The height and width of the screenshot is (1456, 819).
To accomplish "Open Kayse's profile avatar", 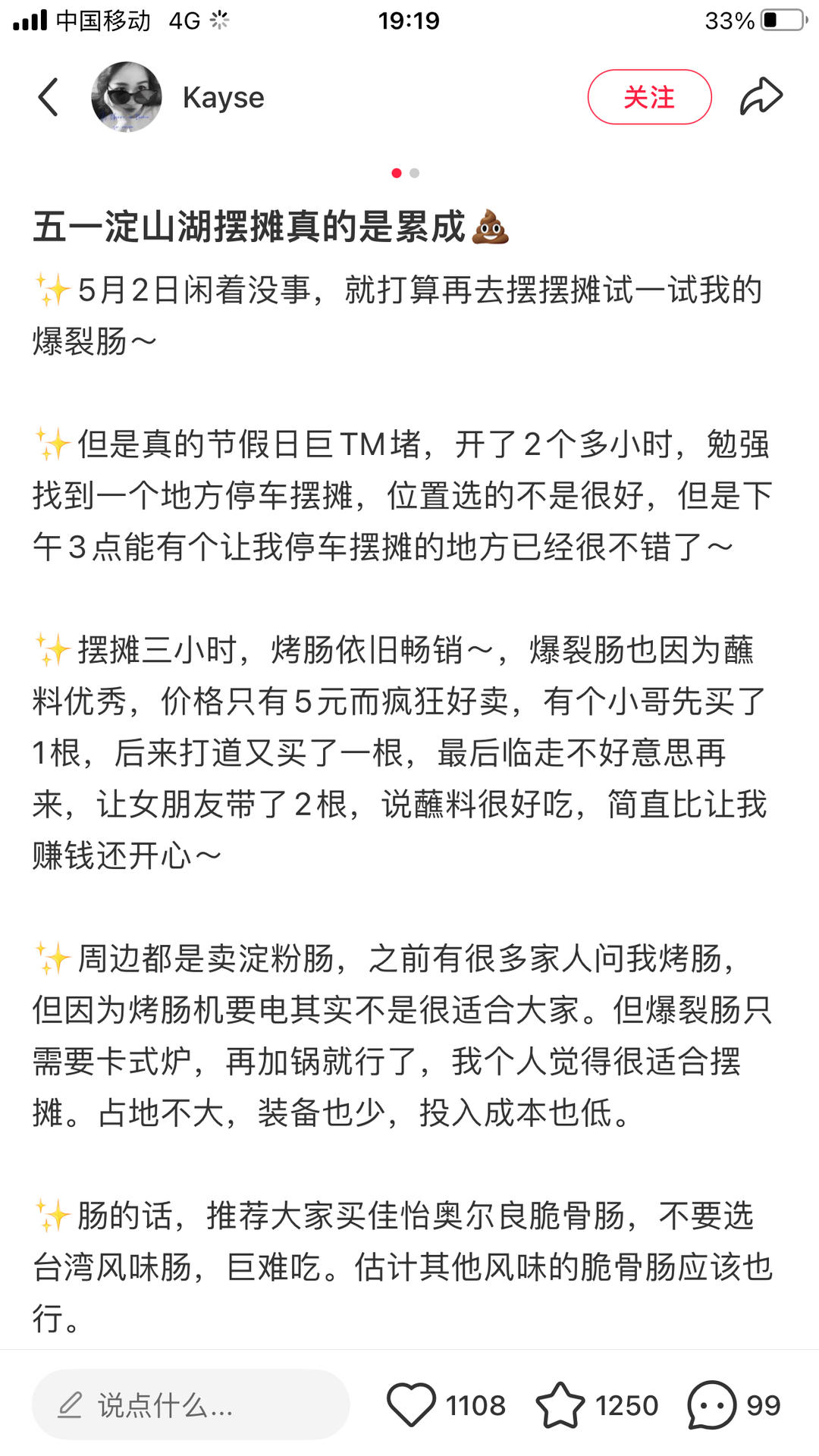I will click(x=126, y=97).
